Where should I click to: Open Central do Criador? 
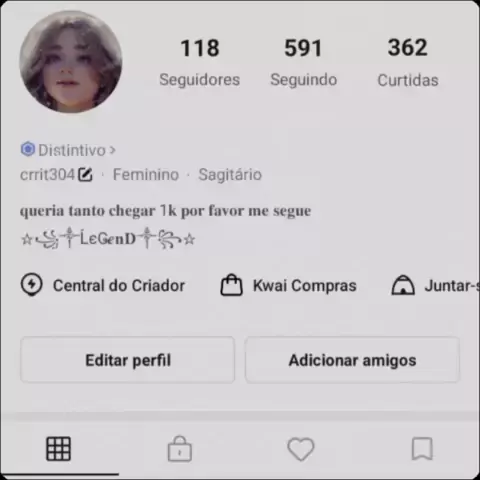tap(103, 285)
